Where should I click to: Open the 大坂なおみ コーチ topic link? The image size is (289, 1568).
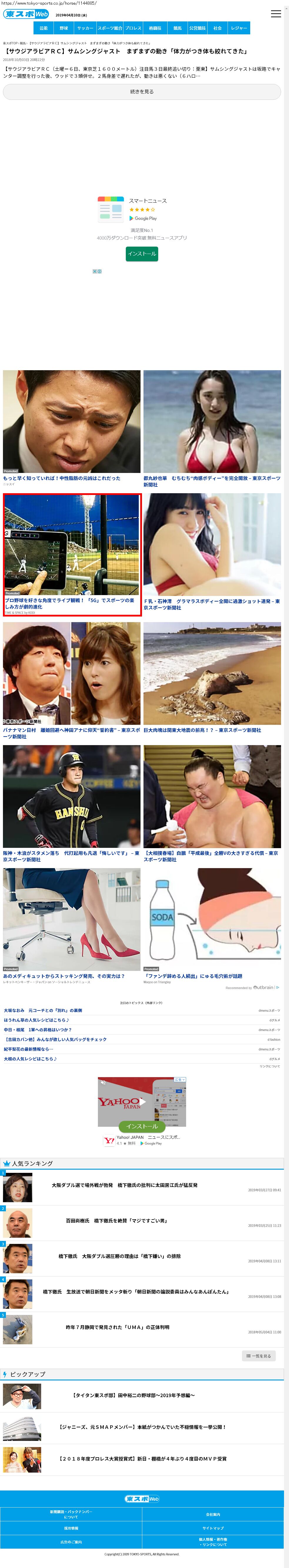coord(43,1010)
